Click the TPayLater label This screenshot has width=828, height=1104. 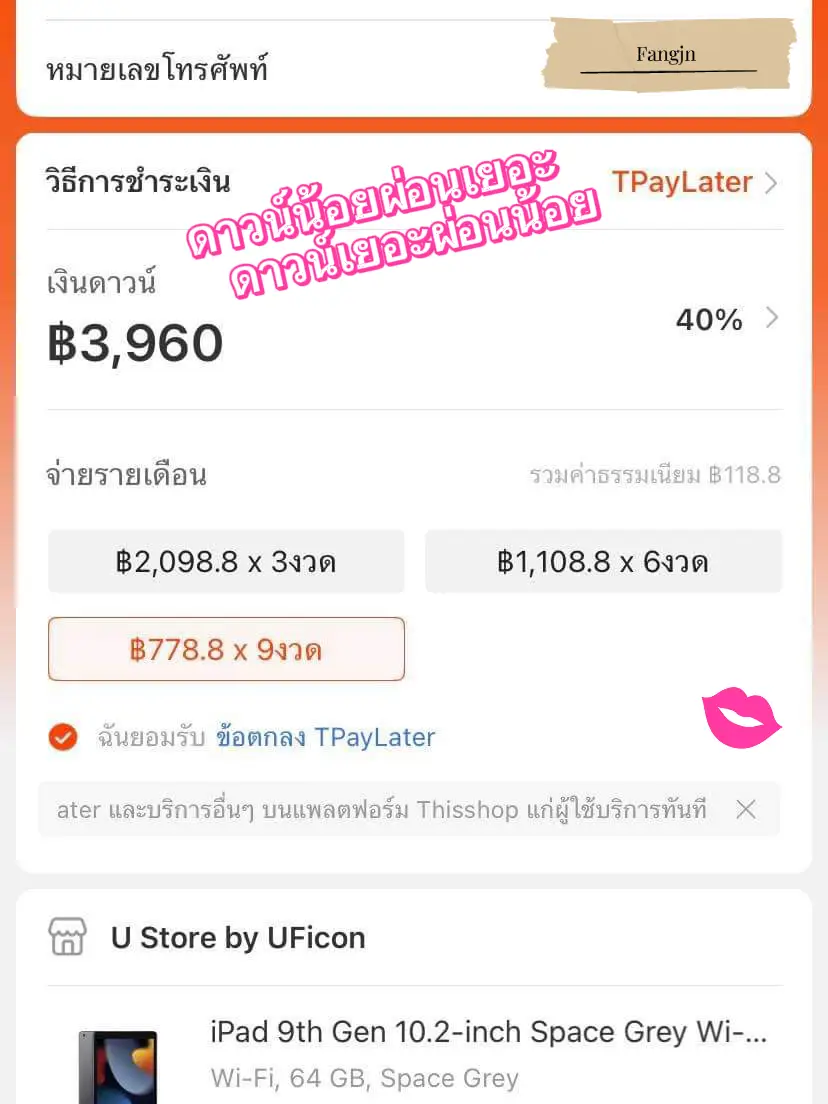click(x=683, y=182)
